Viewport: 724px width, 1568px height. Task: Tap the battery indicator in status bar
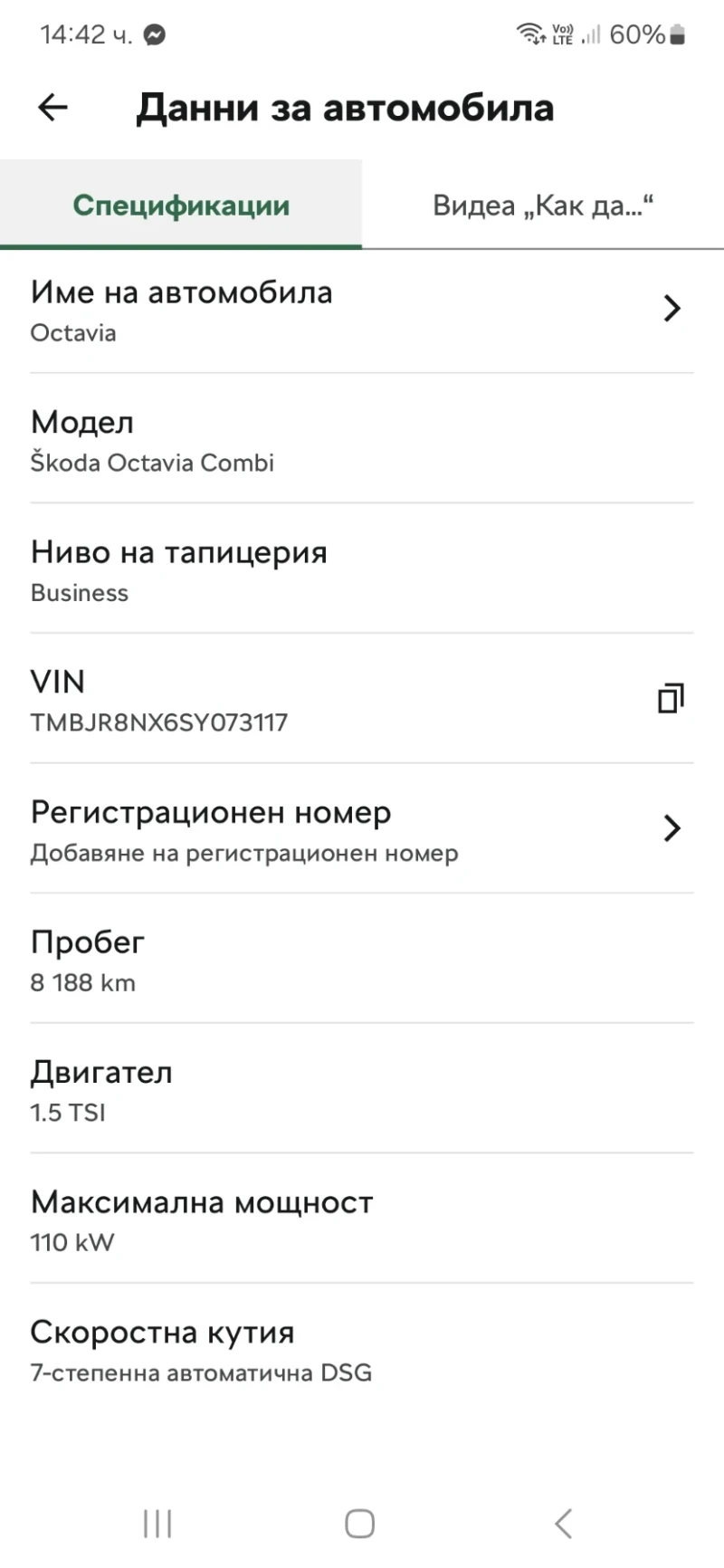pyautogui.click(x=676, y=33)
